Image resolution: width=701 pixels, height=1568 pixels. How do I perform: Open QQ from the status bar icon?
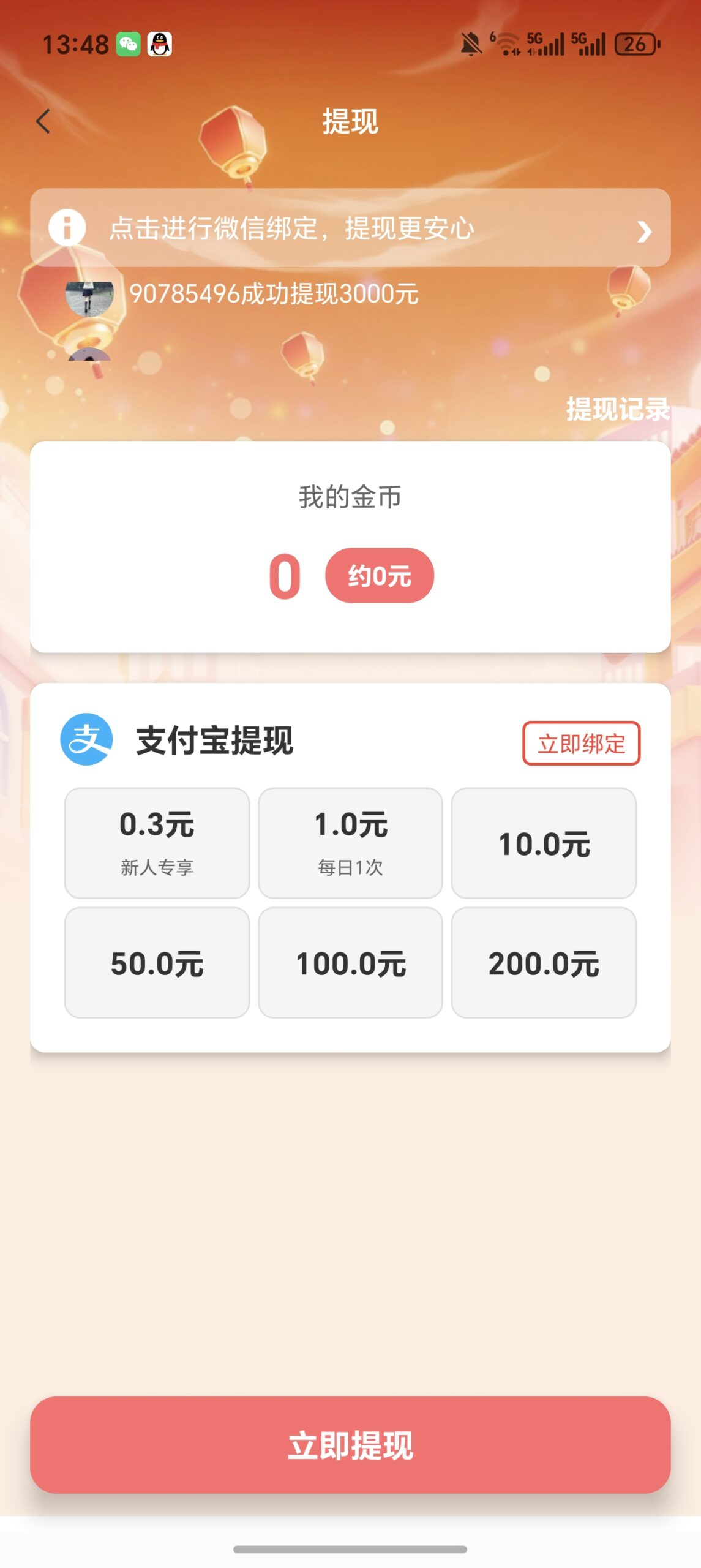(x=159, y=43)
